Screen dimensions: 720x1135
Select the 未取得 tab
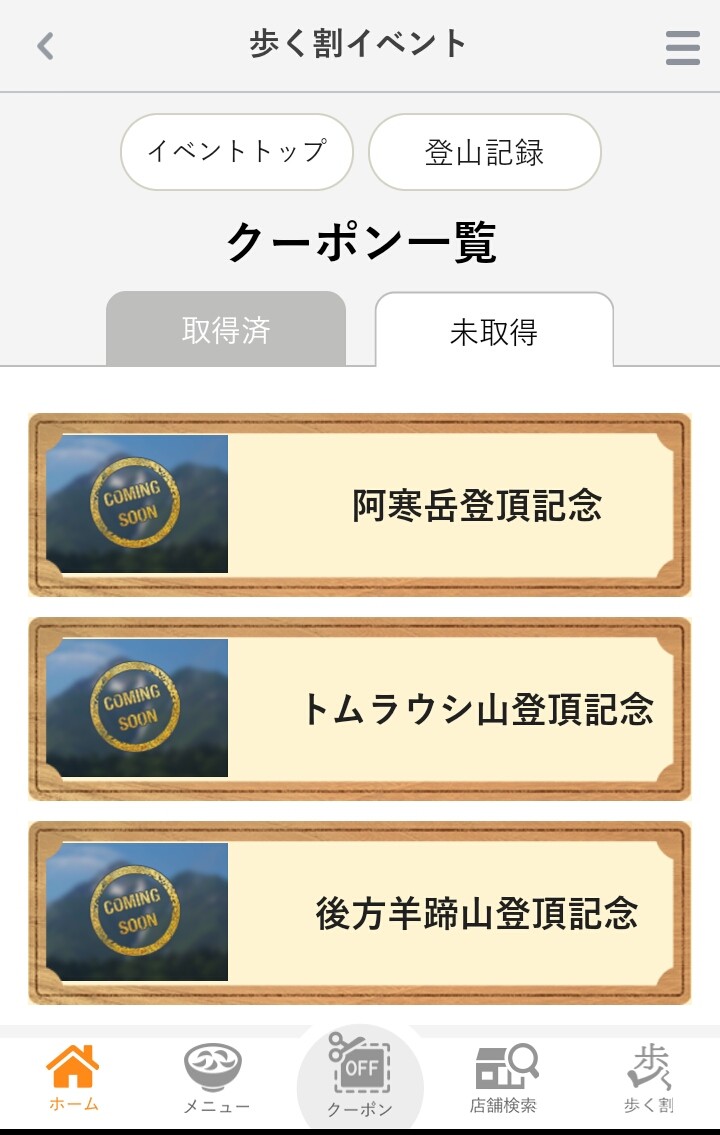494,331
